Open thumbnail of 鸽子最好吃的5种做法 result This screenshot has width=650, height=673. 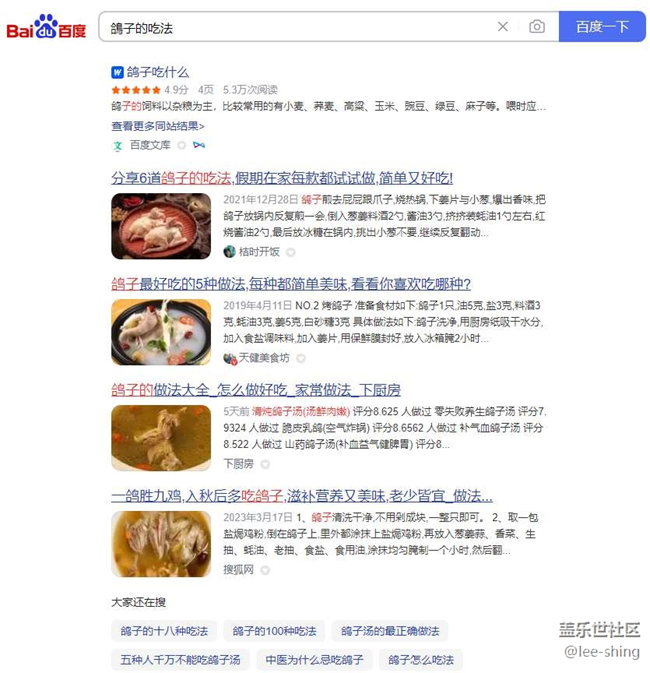161,332
